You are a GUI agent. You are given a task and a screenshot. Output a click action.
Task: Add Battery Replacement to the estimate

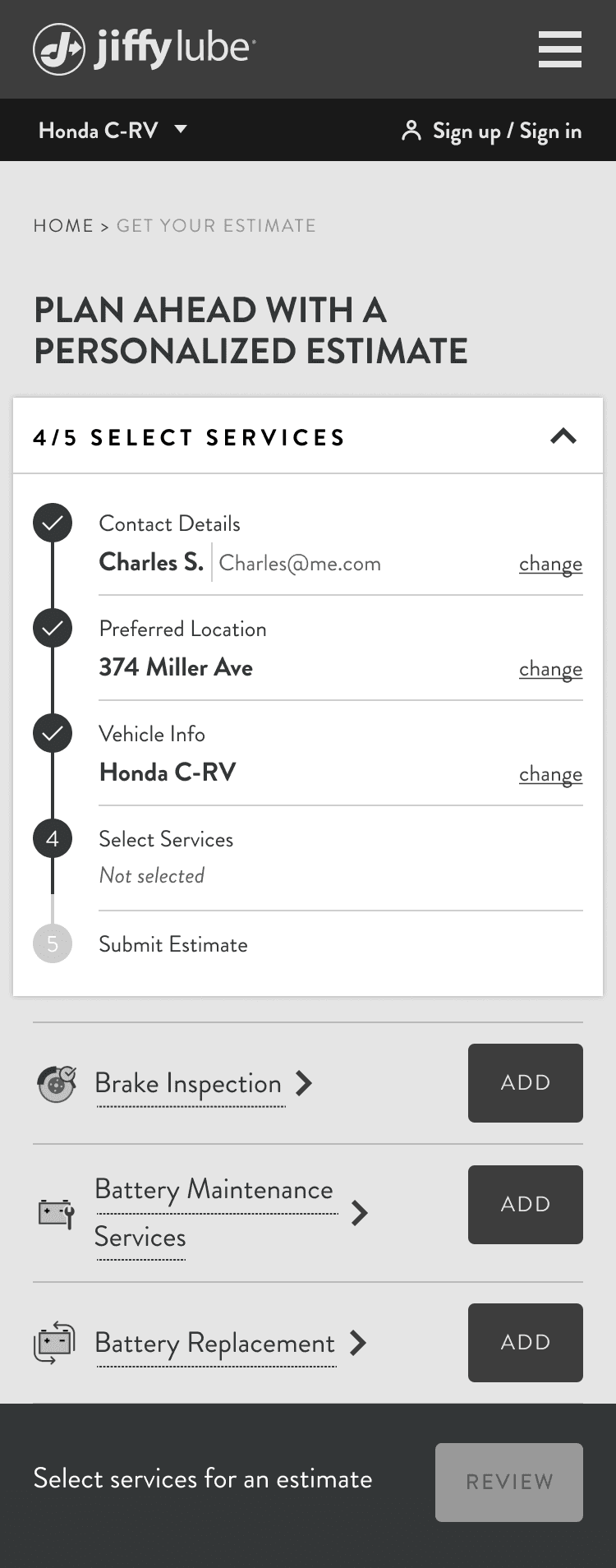pos(526,1343)
